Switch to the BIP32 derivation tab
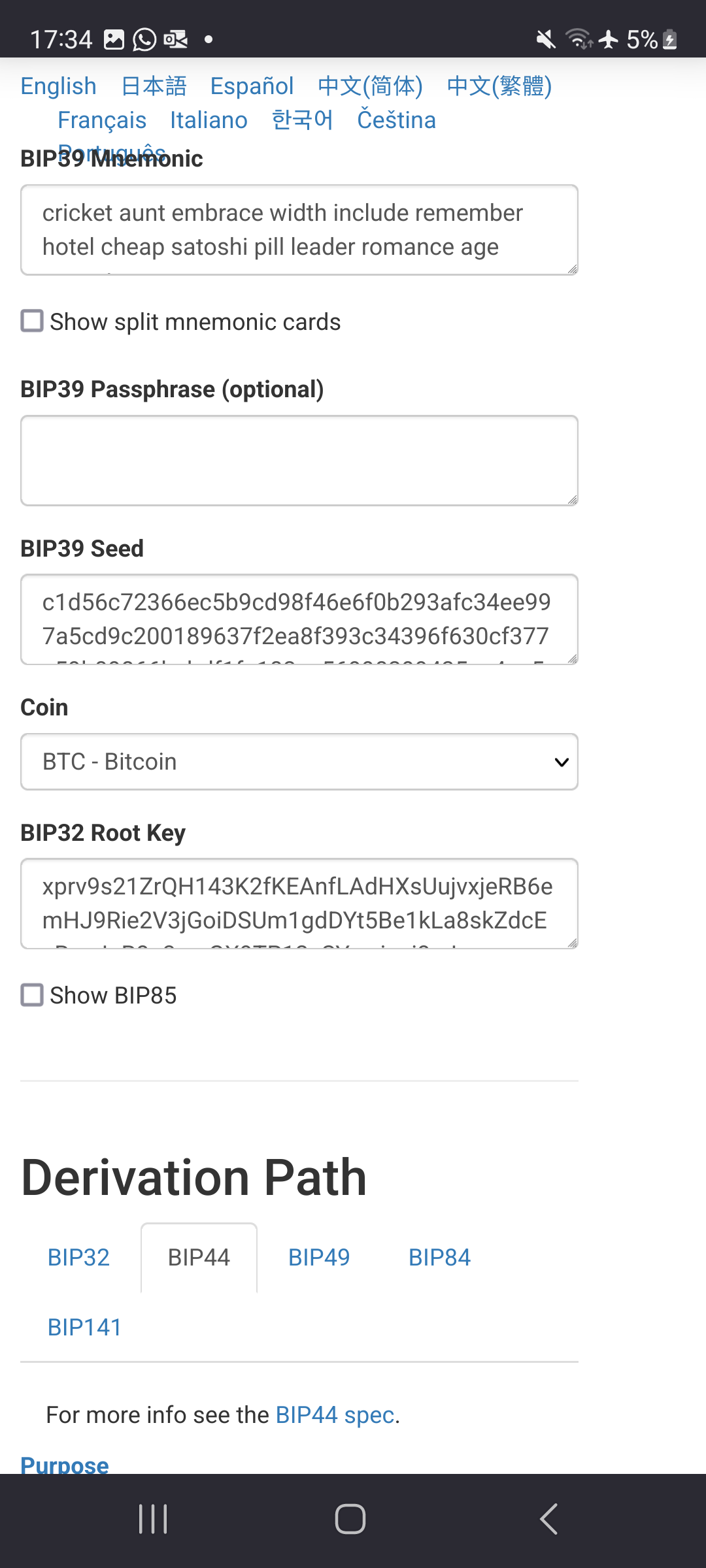 (x=78, y=1258)
